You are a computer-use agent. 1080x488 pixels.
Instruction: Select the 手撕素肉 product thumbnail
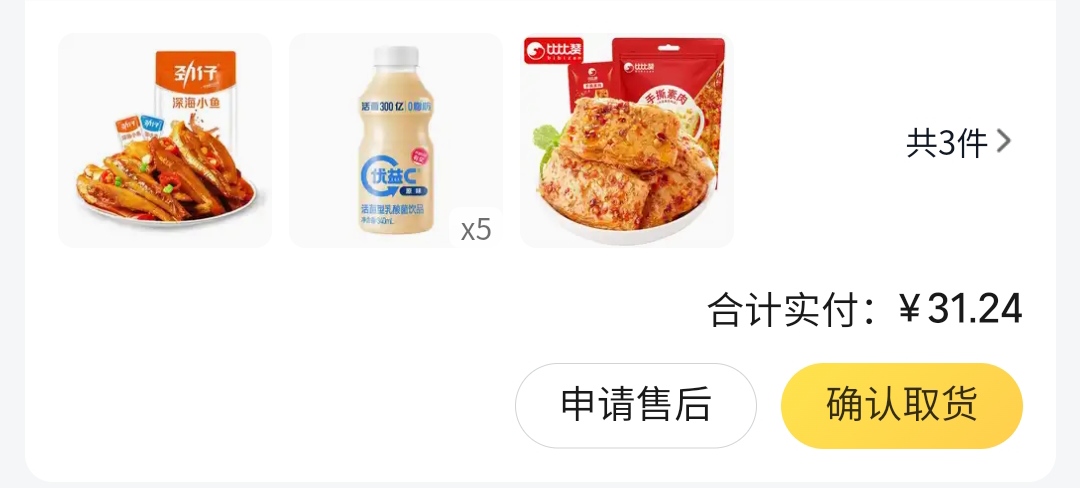(627, 140)
